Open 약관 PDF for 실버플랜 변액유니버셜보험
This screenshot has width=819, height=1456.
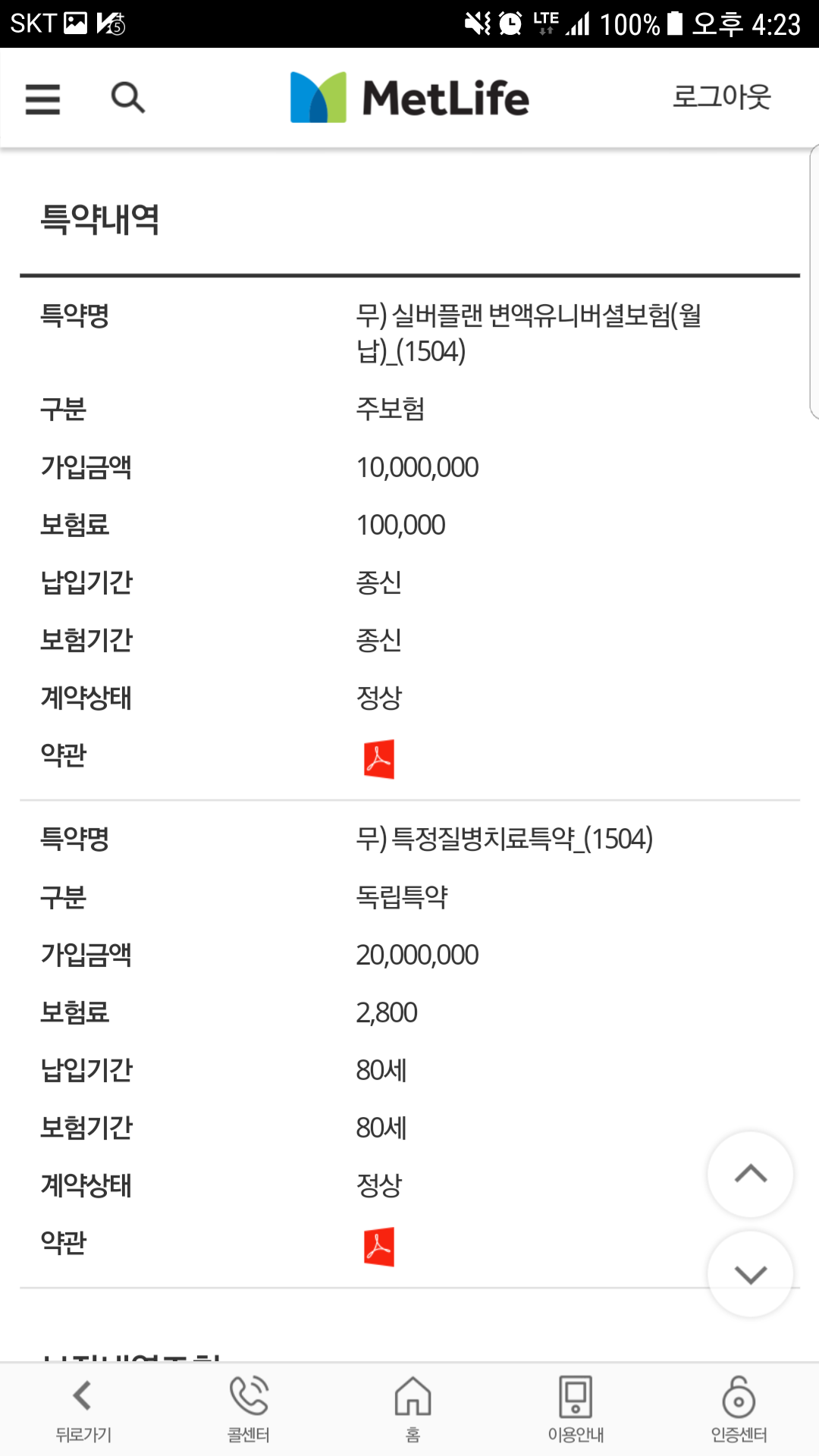pyautogui.click(x=378, y=759)
